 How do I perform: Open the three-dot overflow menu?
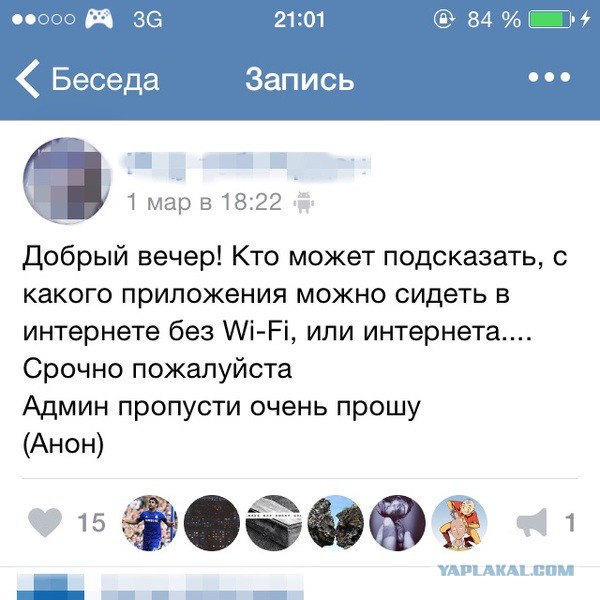point(548,78)
